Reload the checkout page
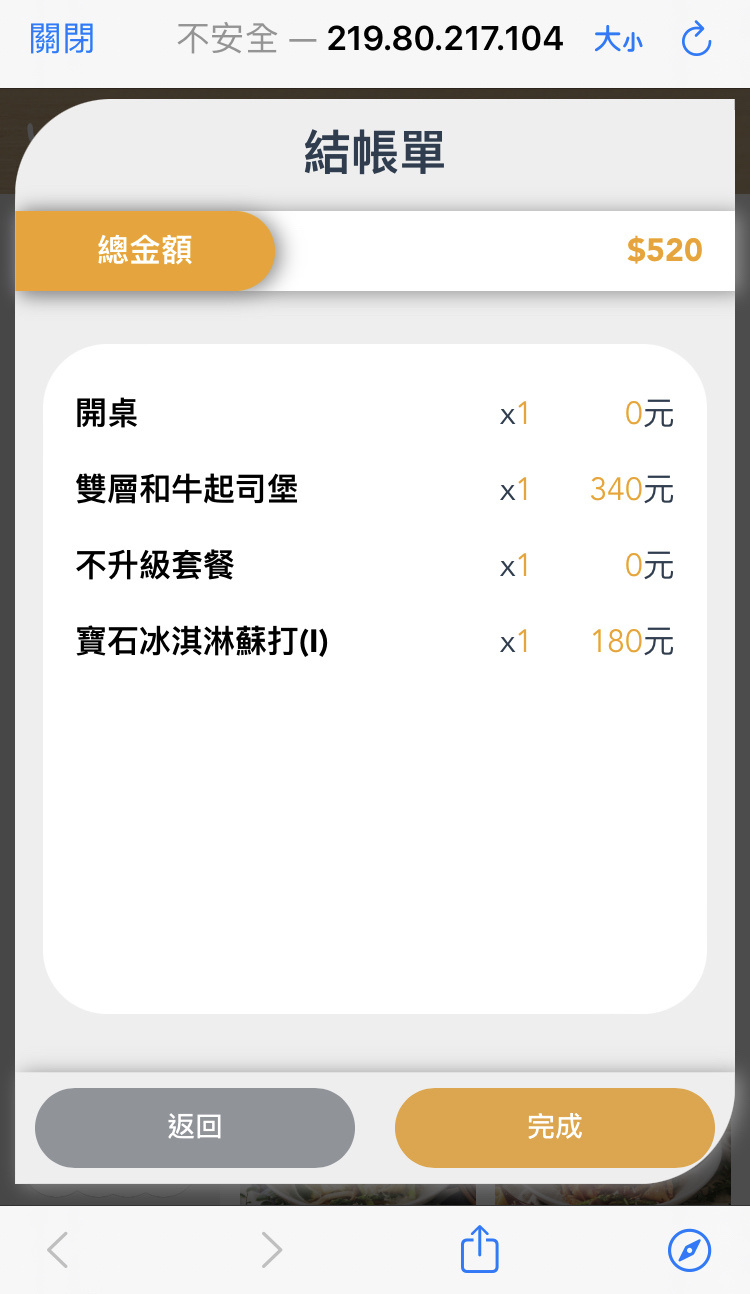The width and height of the screenshot is (750, 1294). [x=696, y=40]
